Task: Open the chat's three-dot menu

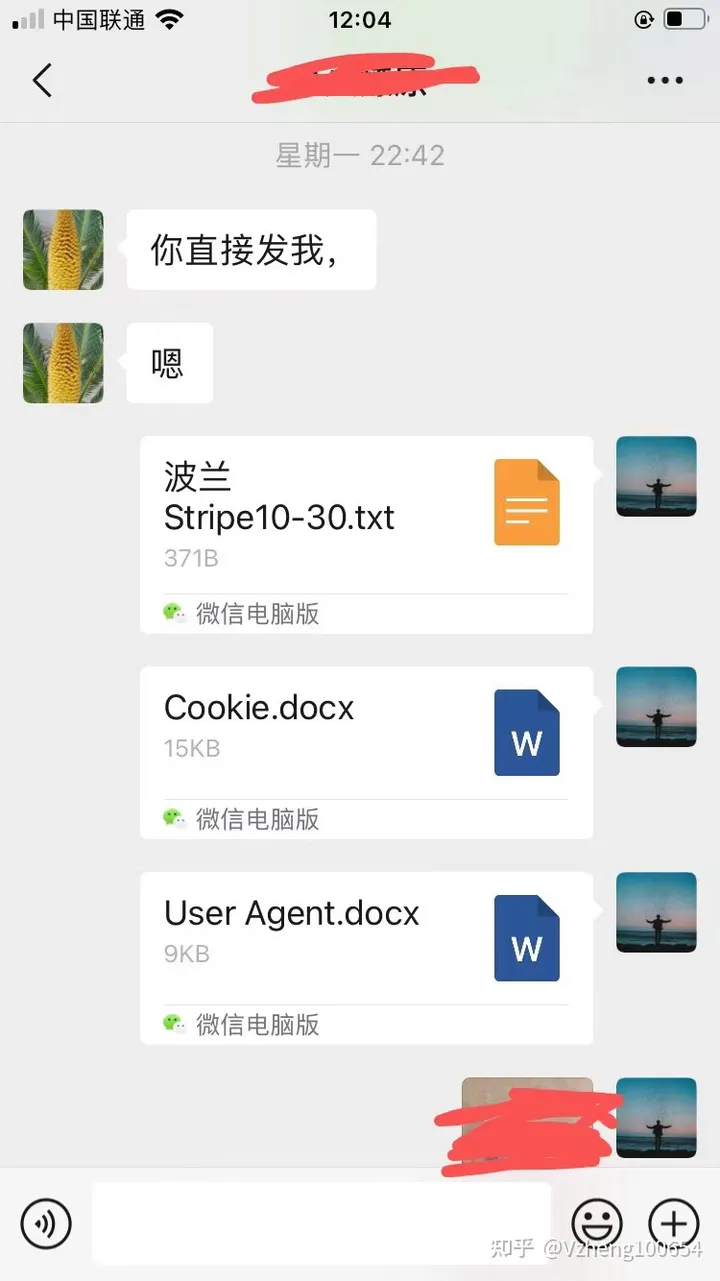Action: 665,81
